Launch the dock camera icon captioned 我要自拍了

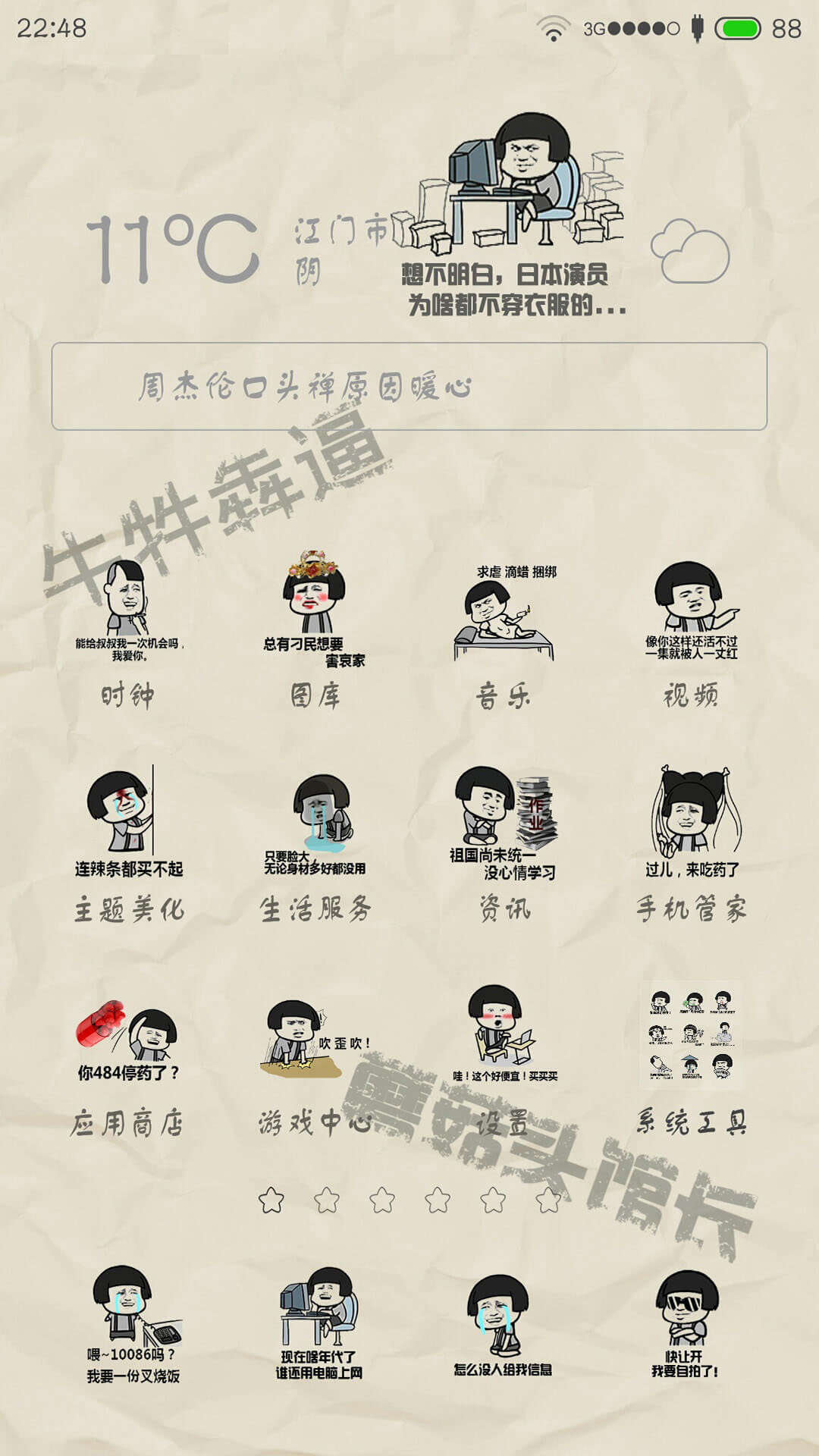(x=686, y=1324)
